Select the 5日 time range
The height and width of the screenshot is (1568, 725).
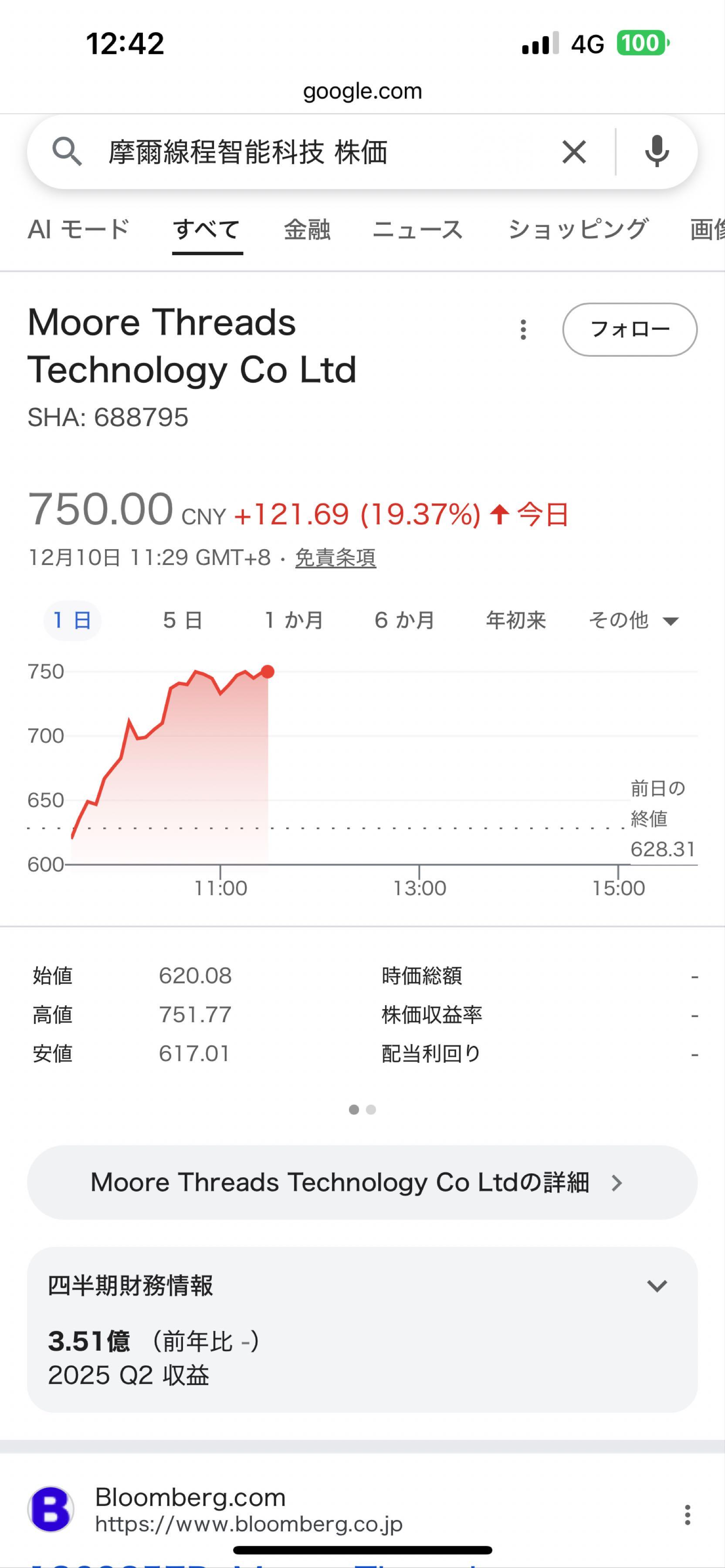tap(180, 620)
